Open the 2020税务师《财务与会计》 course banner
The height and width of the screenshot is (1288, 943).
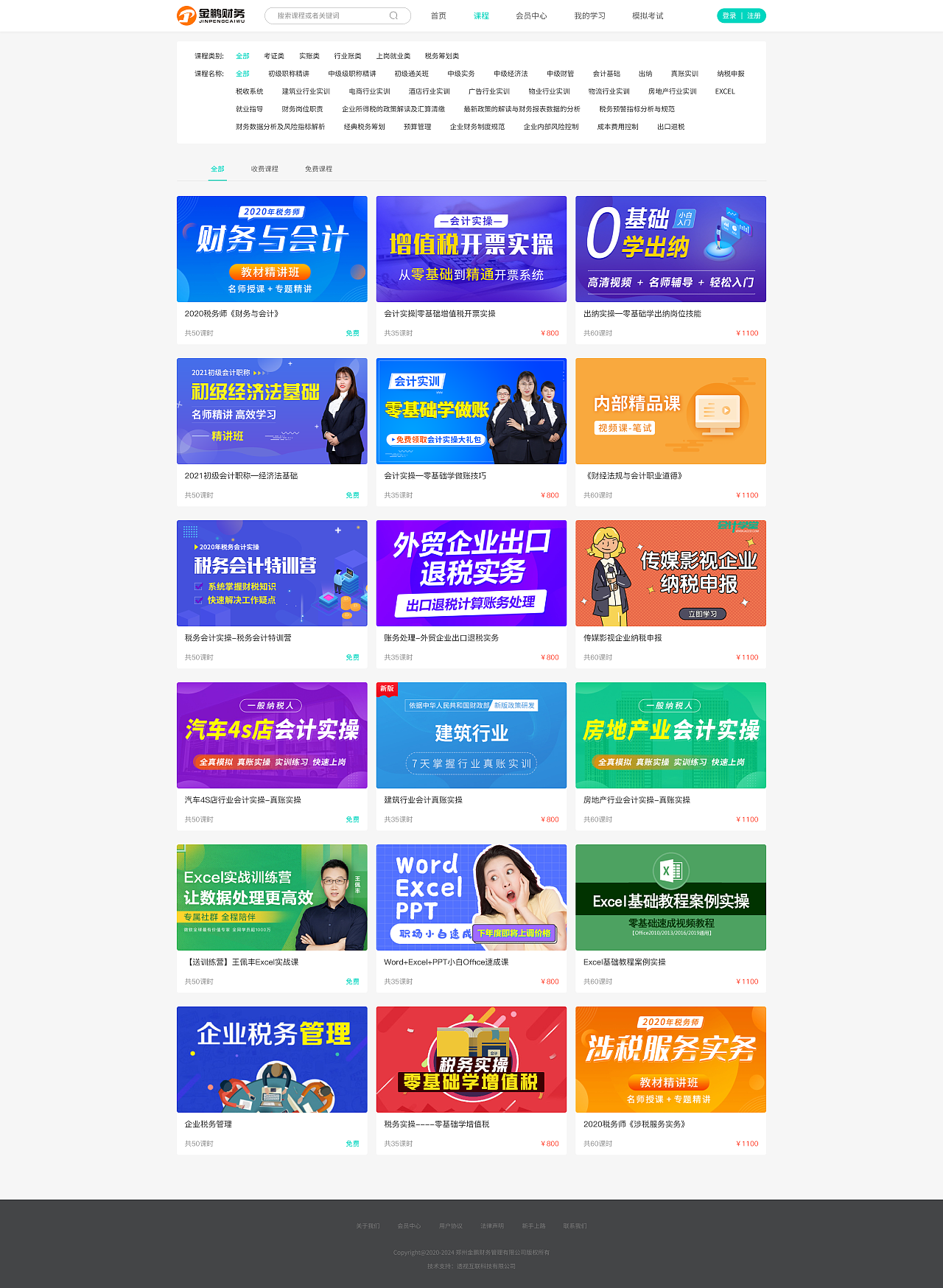(x=271, y=248)
